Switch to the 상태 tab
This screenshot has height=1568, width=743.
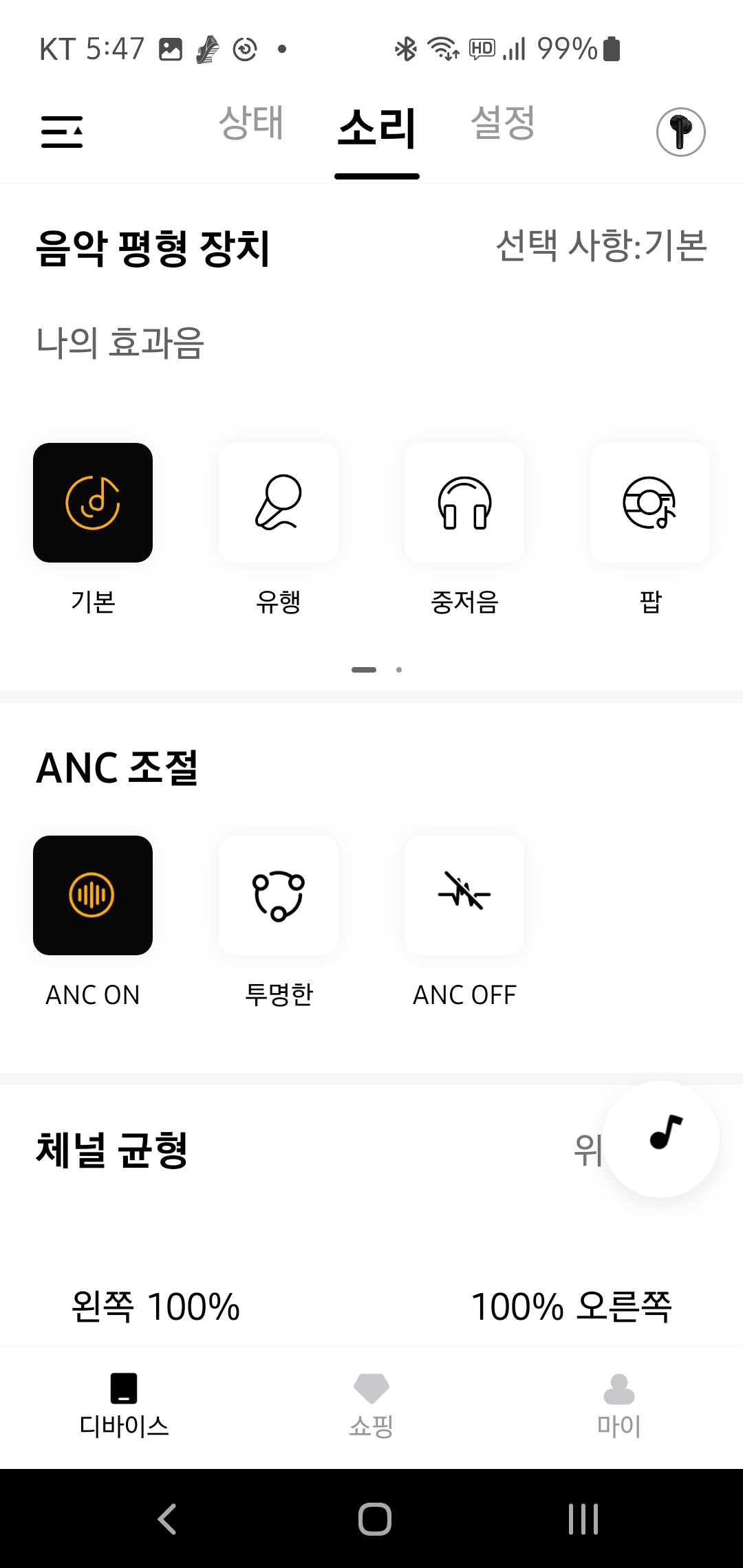pos(251,124)
